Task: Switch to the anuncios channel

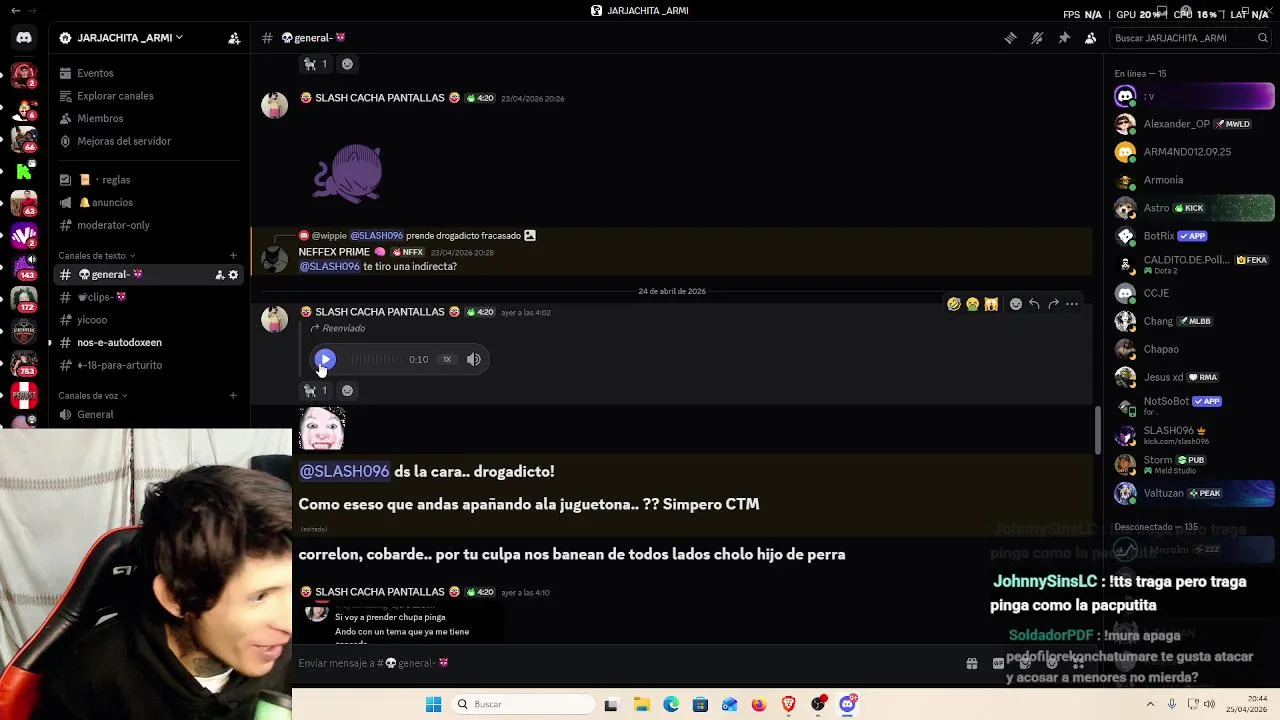Action: point(112,202)
